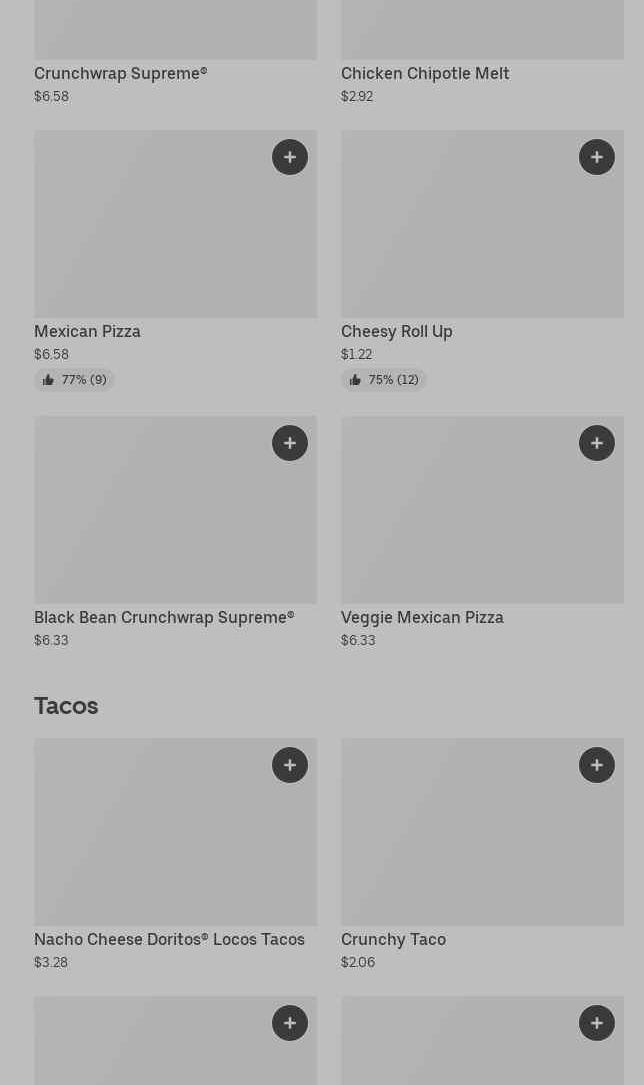This screenshot has width=644, height=1085.
Task: View Mexican Pizza details
Action: point(87,331)
